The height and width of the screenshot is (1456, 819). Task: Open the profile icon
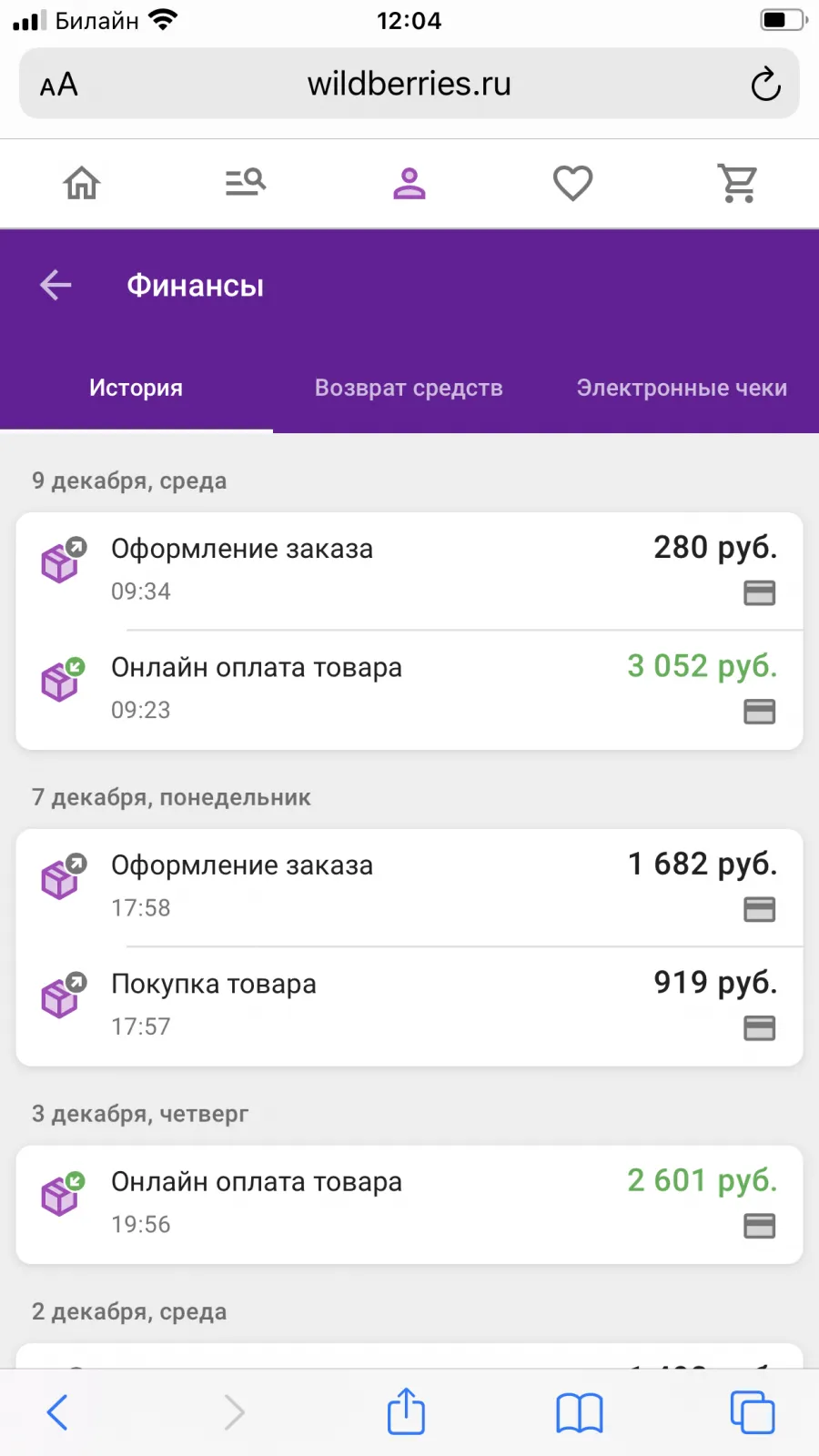409,183
